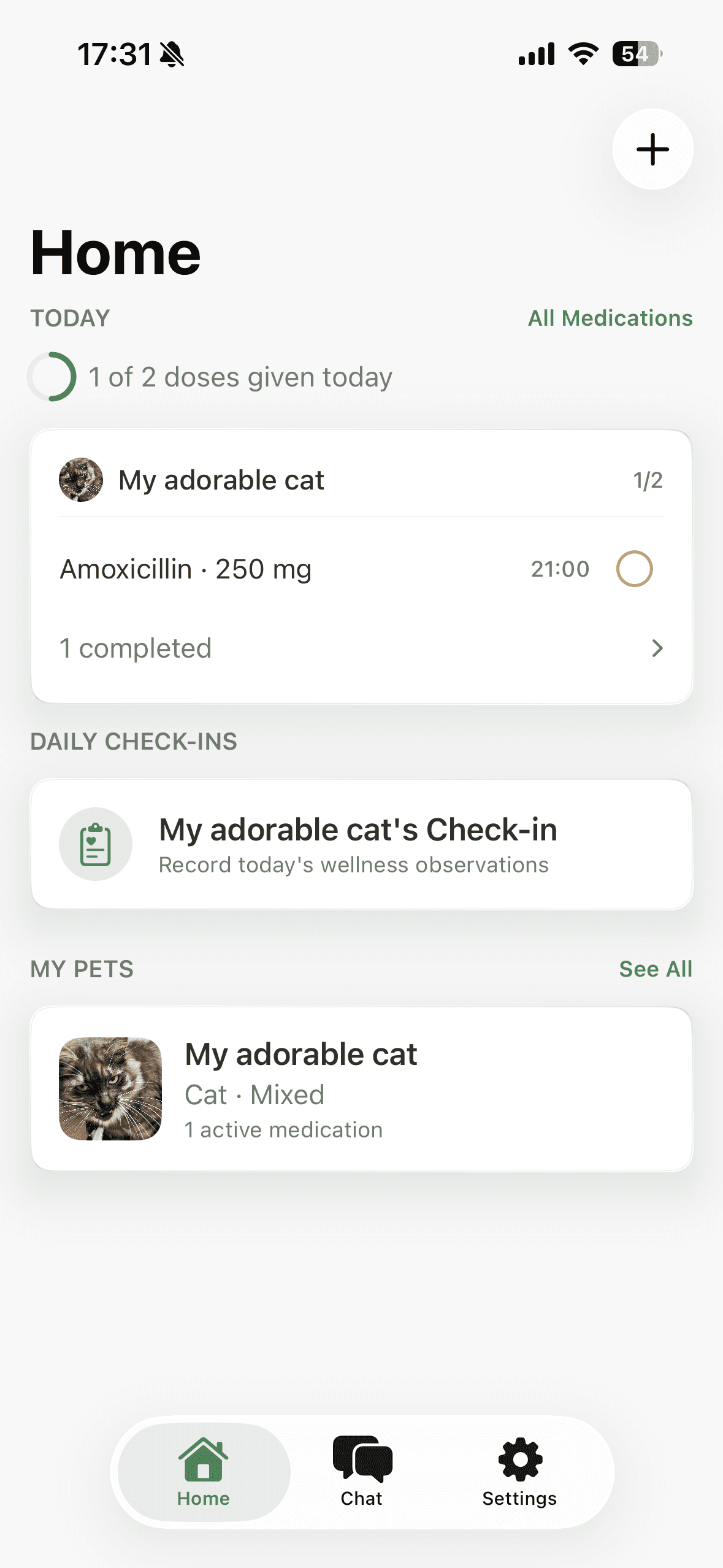The height and width of the screenshot is (1568, 723).
Task: Tap the doses given progress ring
Action: click(52, 376)
